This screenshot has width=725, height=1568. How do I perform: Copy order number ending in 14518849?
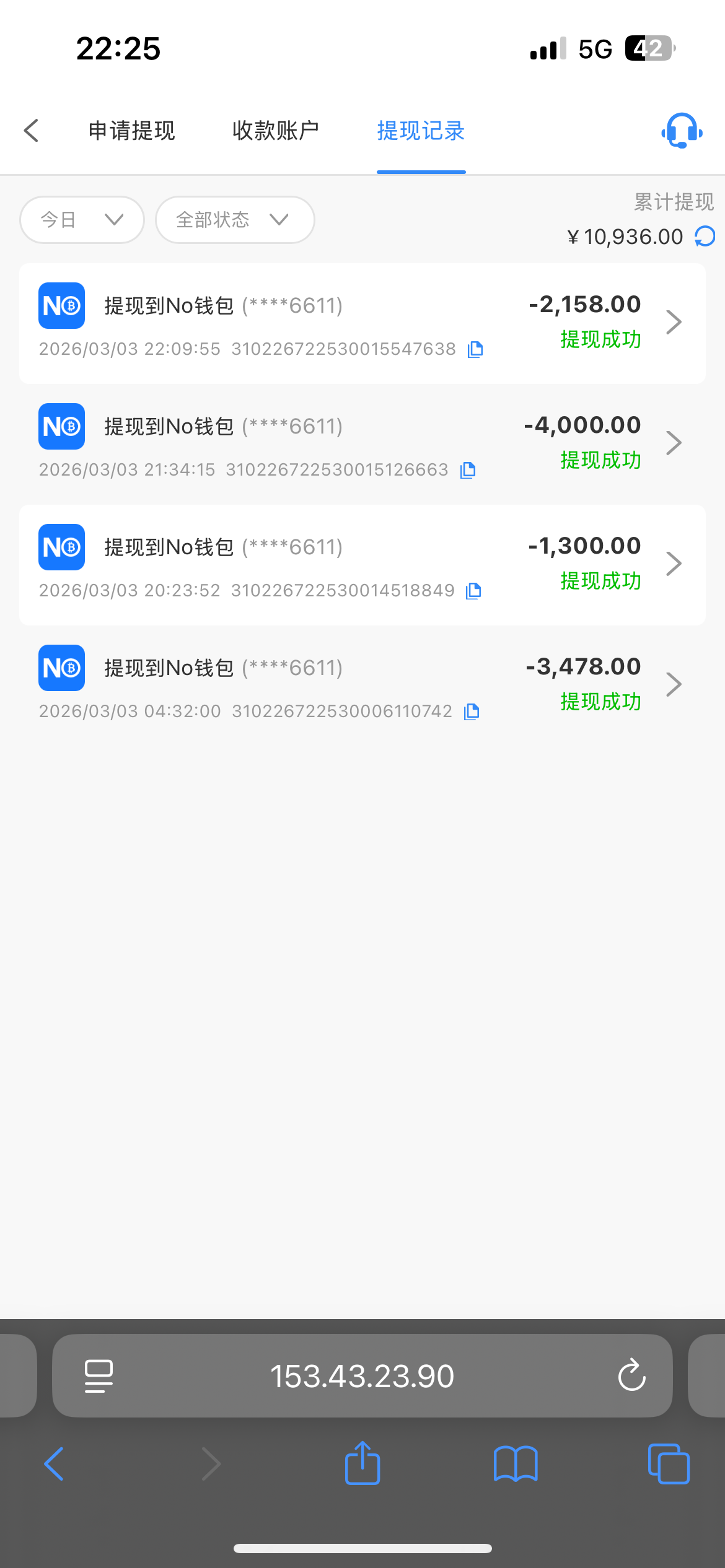coord(474,591)
